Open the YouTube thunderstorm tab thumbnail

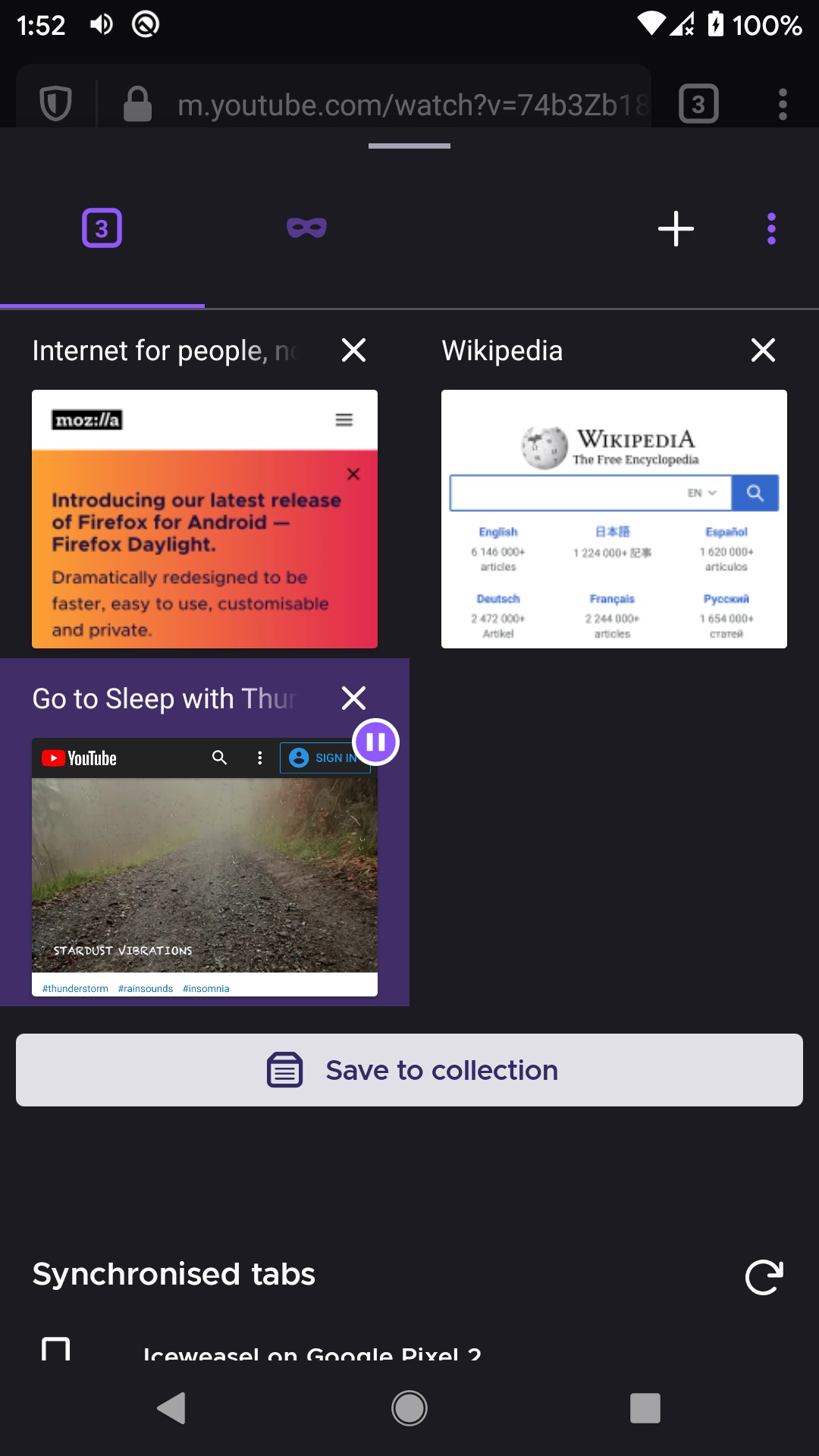(x=205, y=867)
